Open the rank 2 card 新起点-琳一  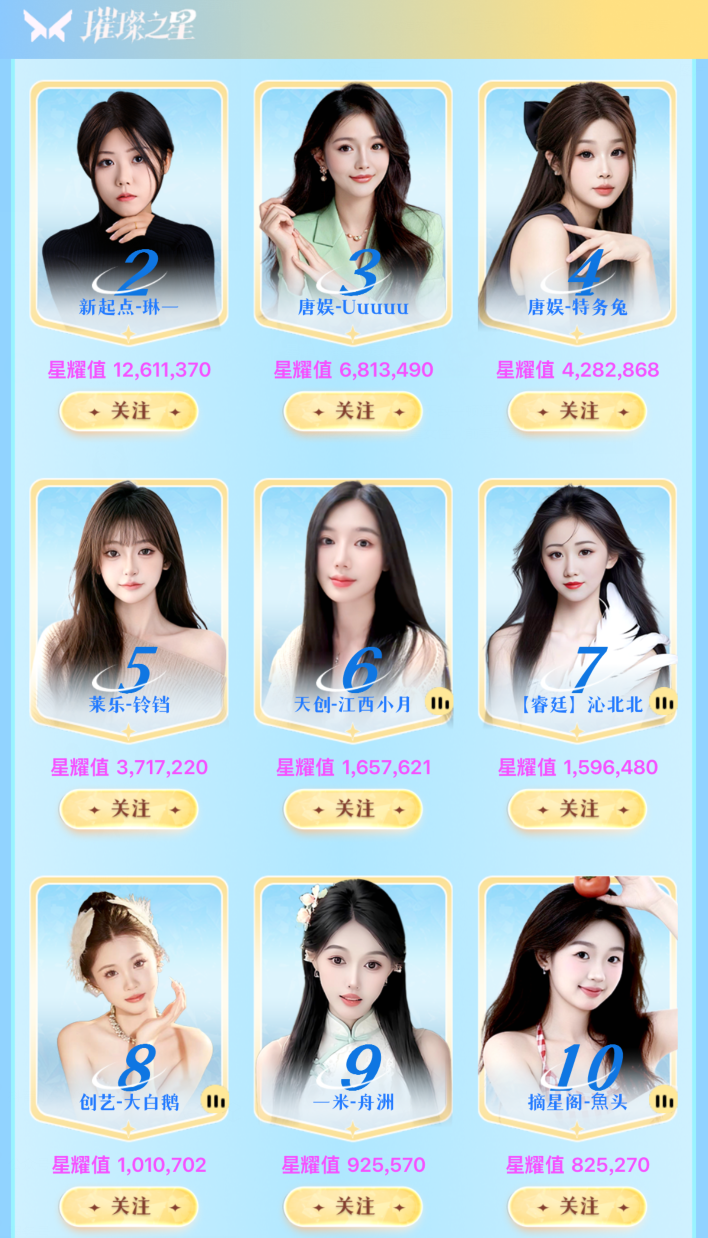click(x=129, y=200)
